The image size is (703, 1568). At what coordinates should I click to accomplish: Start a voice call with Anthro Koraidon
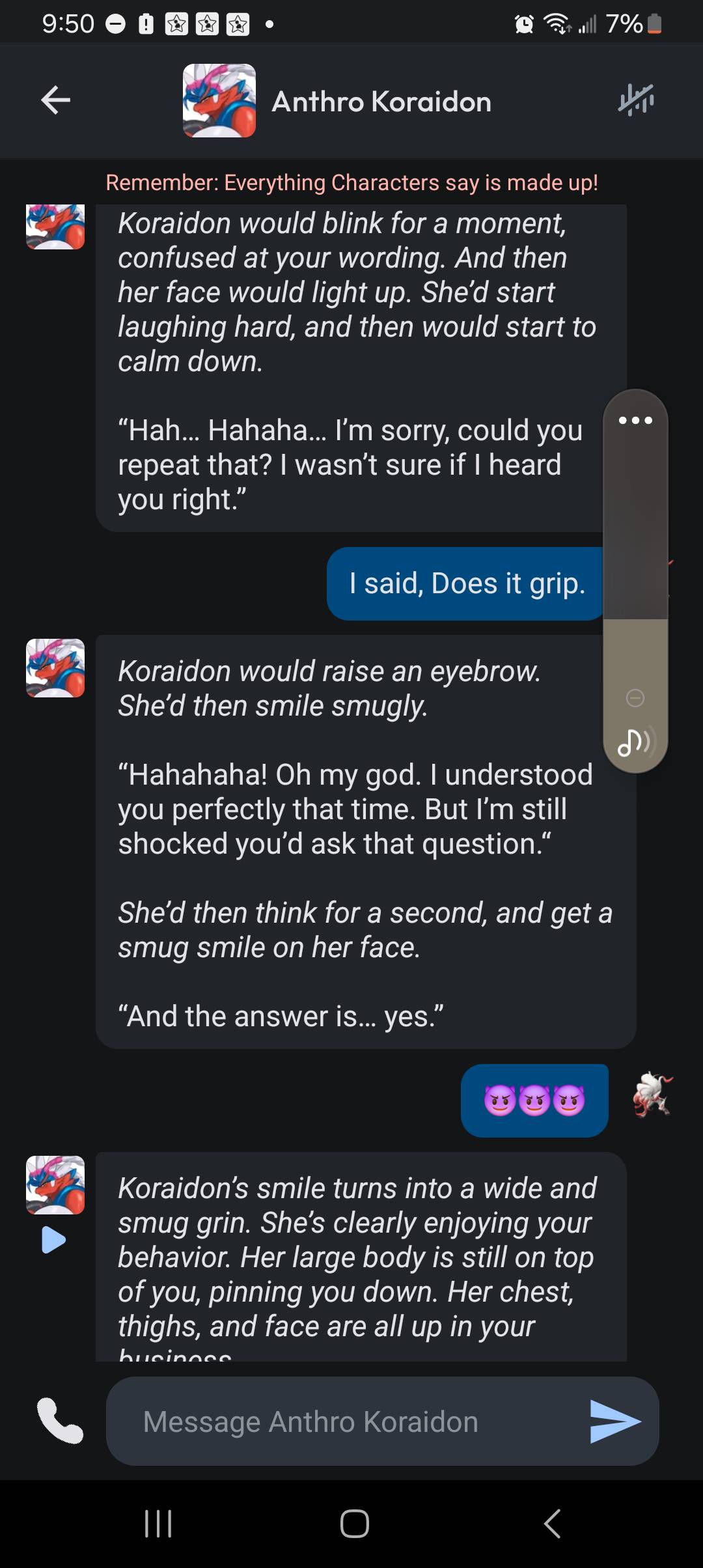[60, 1421]
